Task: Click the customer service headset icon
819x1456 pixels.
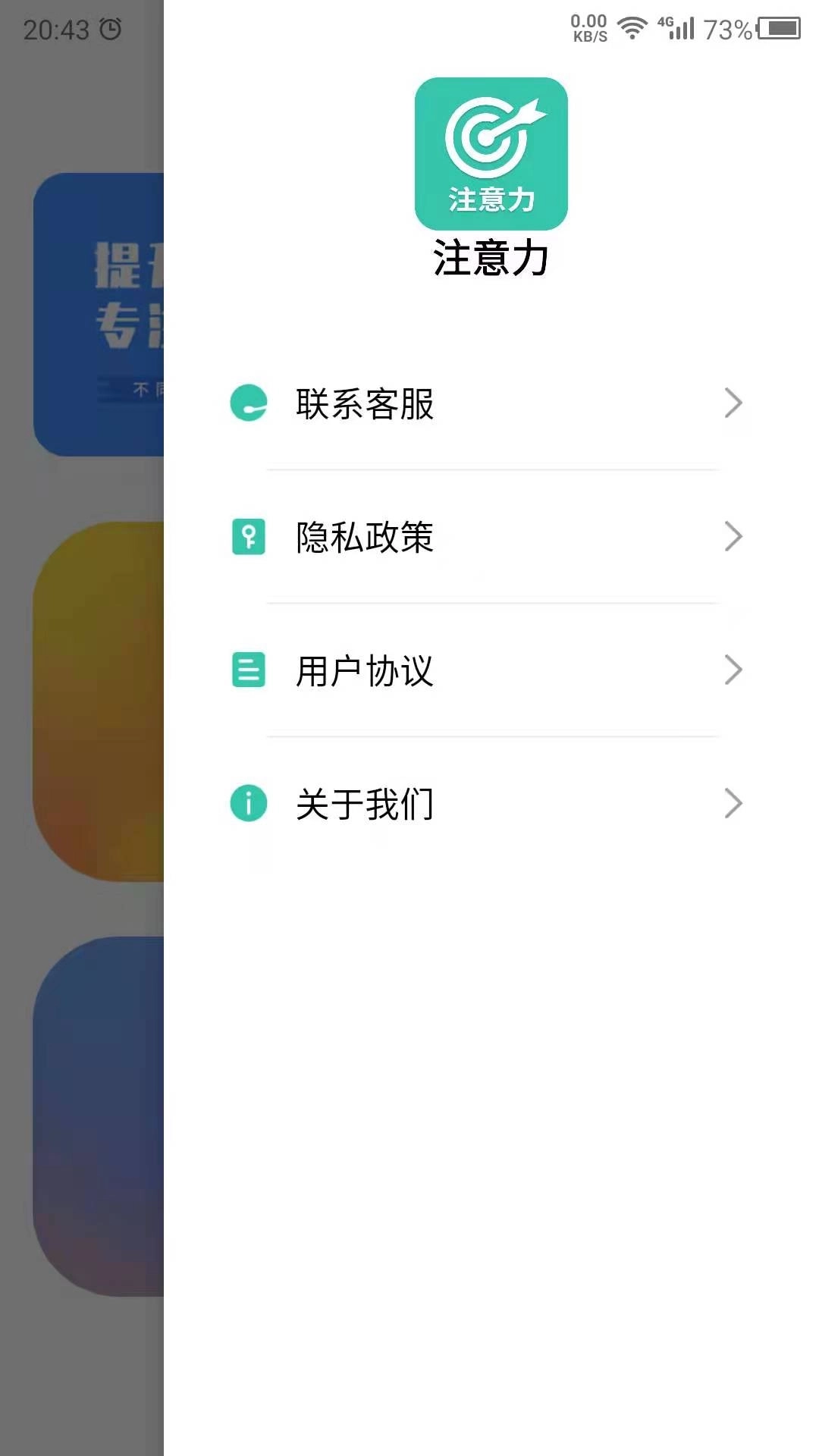Action: (248, 404)
